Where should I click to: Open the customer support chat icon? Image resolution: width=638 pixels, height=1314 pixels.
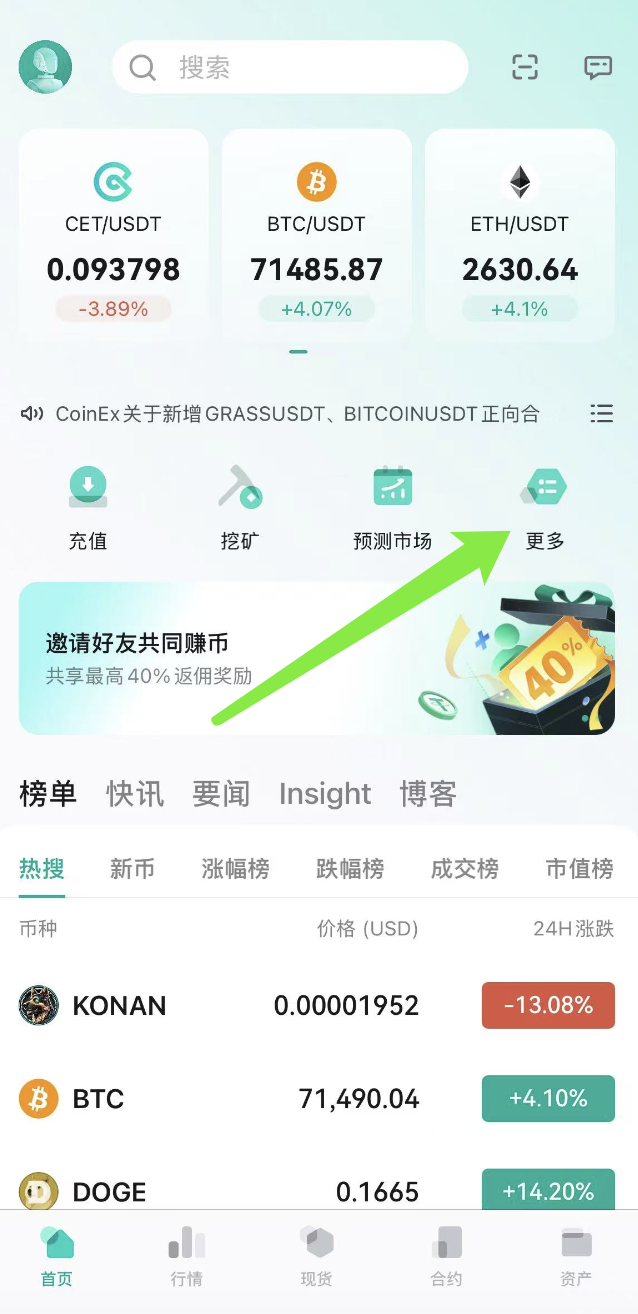point(598,67)
